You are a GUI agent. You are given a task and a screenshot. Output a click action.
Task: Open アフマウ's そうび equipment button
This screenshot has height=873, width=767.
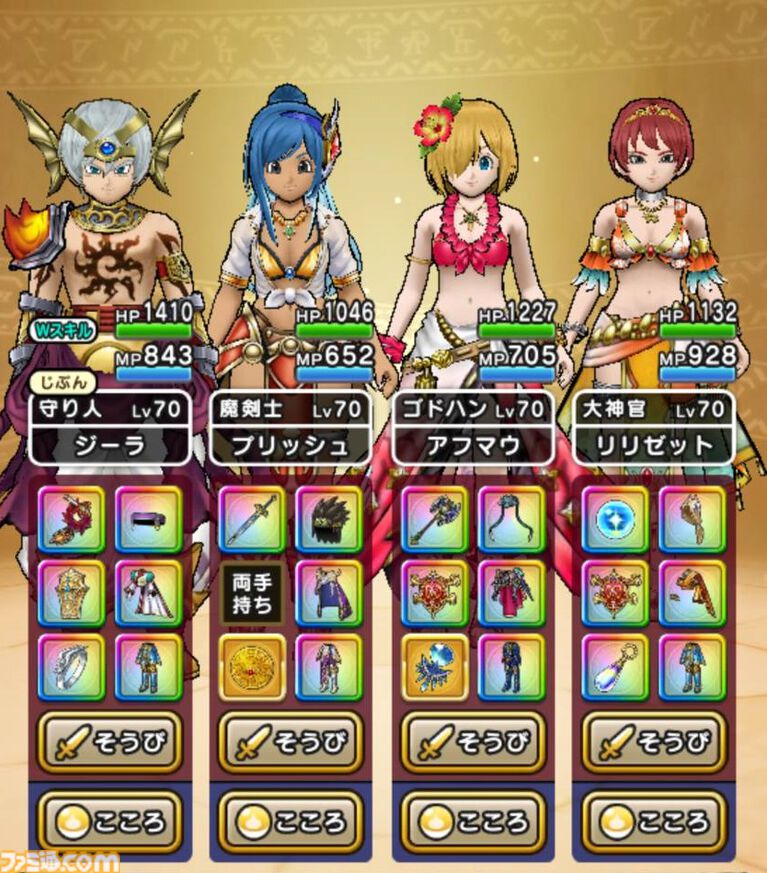coord(474,741)
